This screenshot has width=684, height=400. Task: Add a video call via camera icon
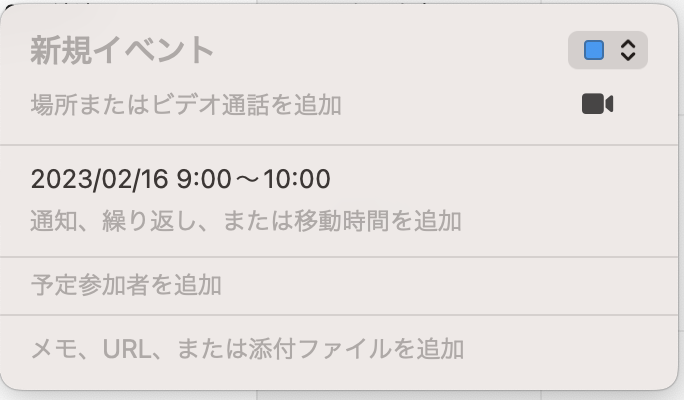click(597, 104)
